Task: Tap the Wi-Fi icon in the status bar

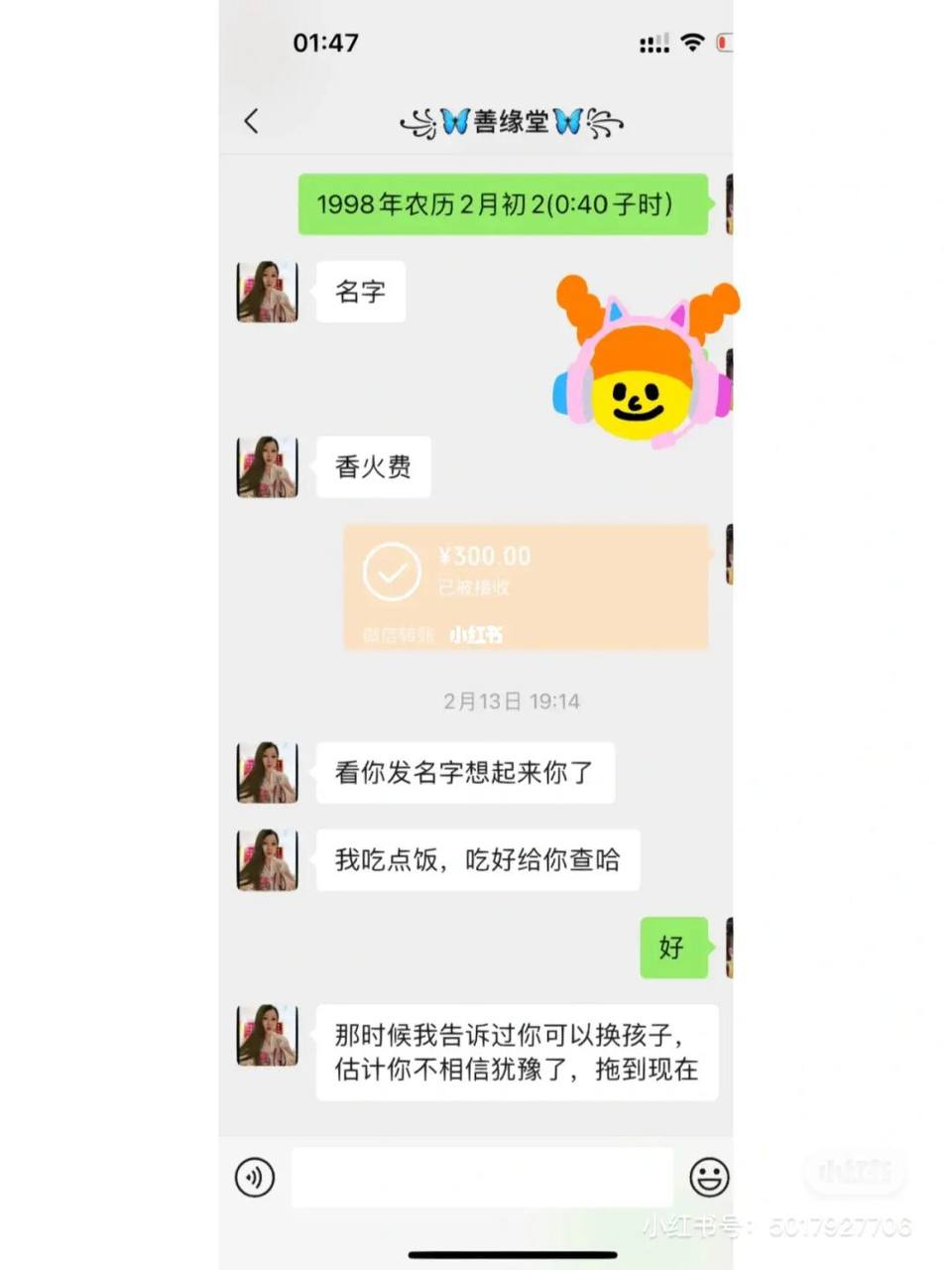Action: tap(692, 43)
